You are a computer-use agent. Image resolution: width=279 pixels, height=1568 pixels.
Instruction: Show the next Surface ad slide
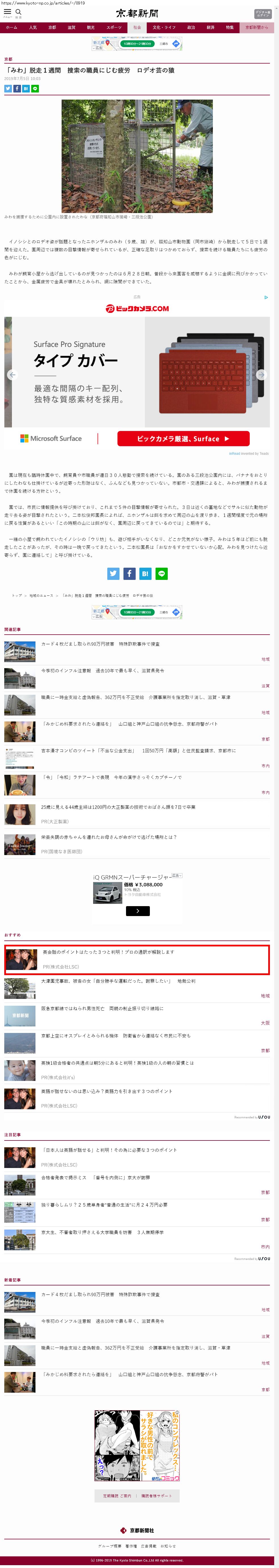click(x=261, y=375)
